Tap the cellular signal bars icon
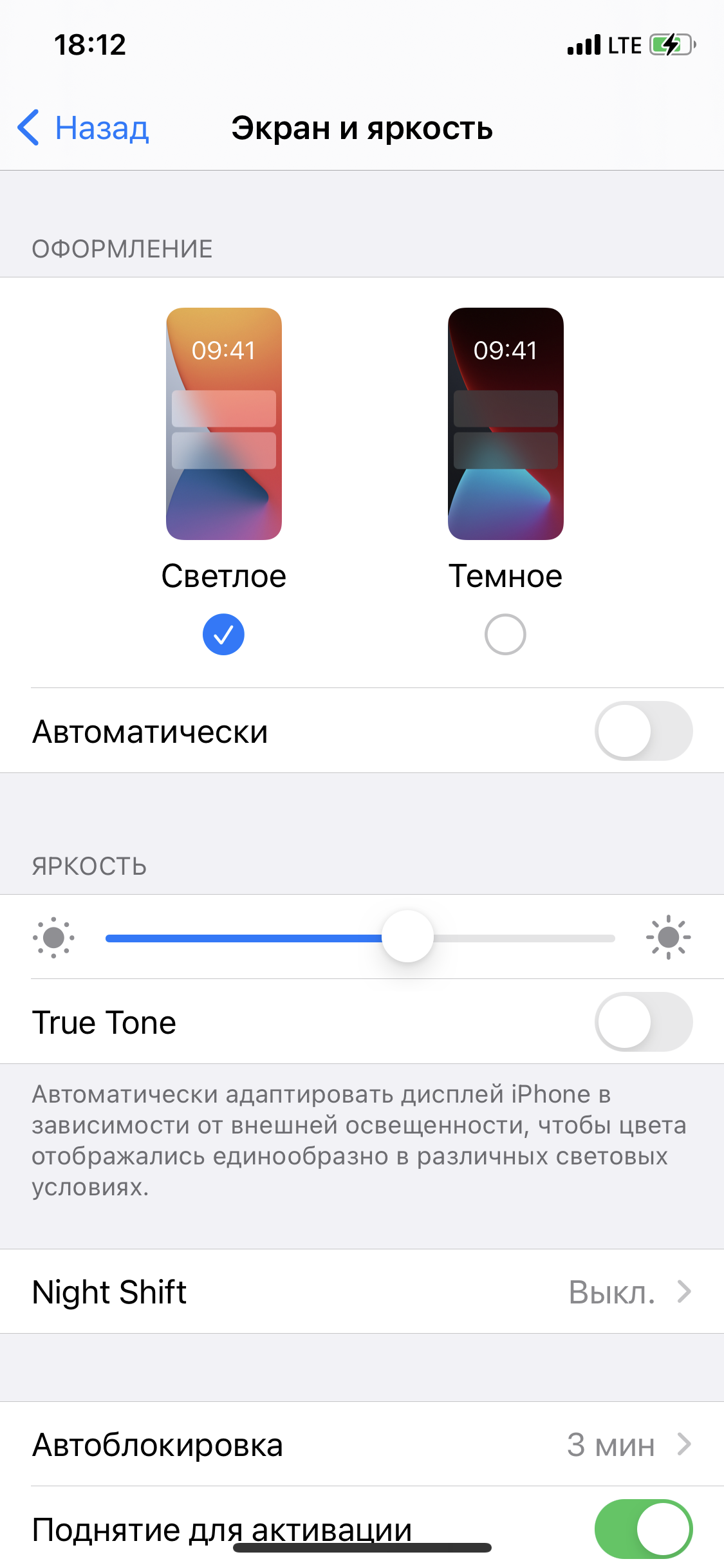The width and height of the screenshot is (724, 1568). tap(582, 44)
